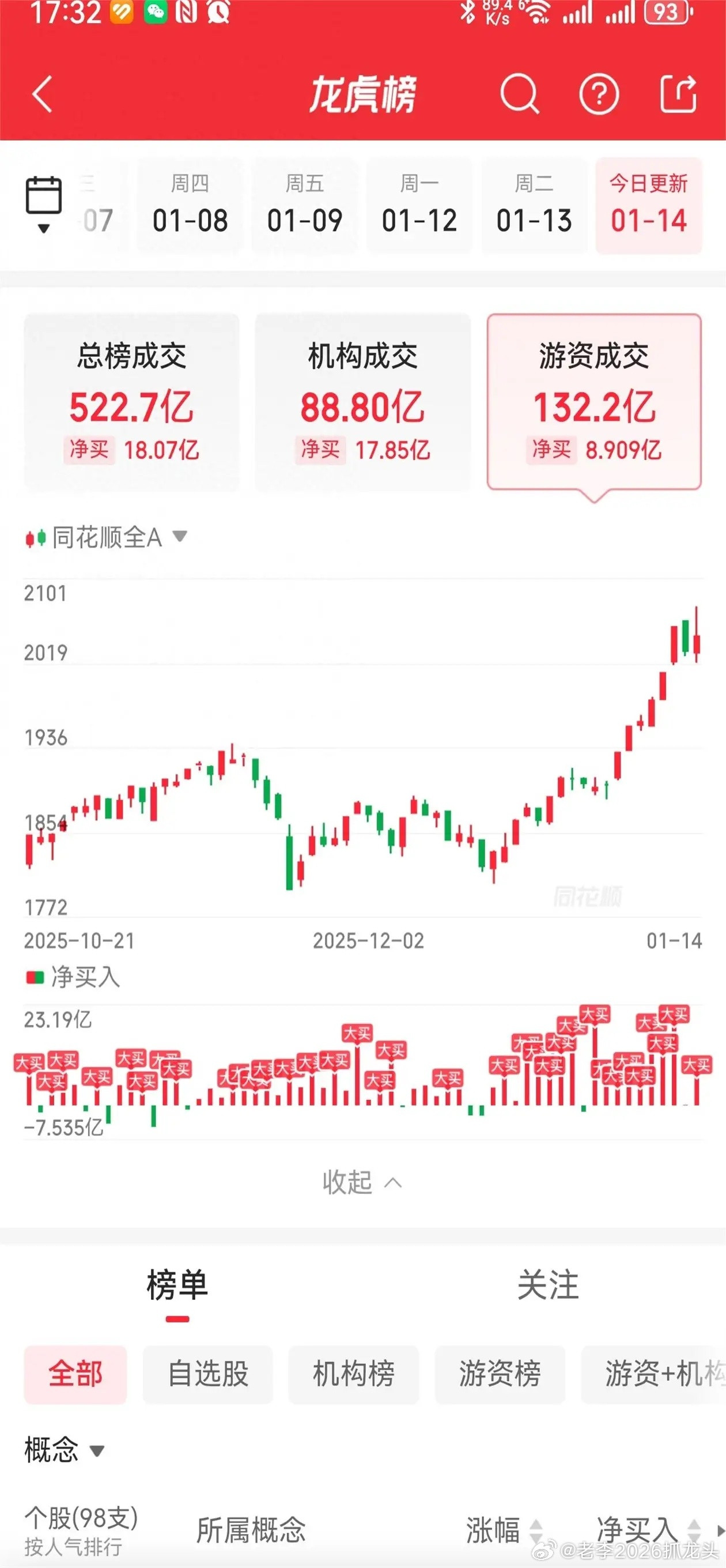Tap the candlestick legend icon beside 同花顺全A
The height and width of the screenshot is (1568, 726).
tap(35, 537)
